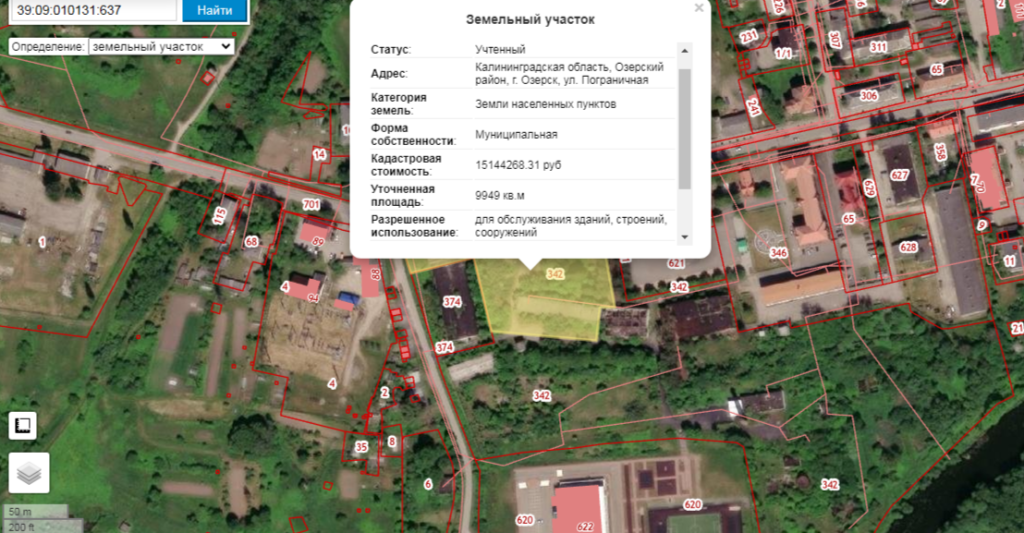Close the Земельный участок info popup

point(699,8)
